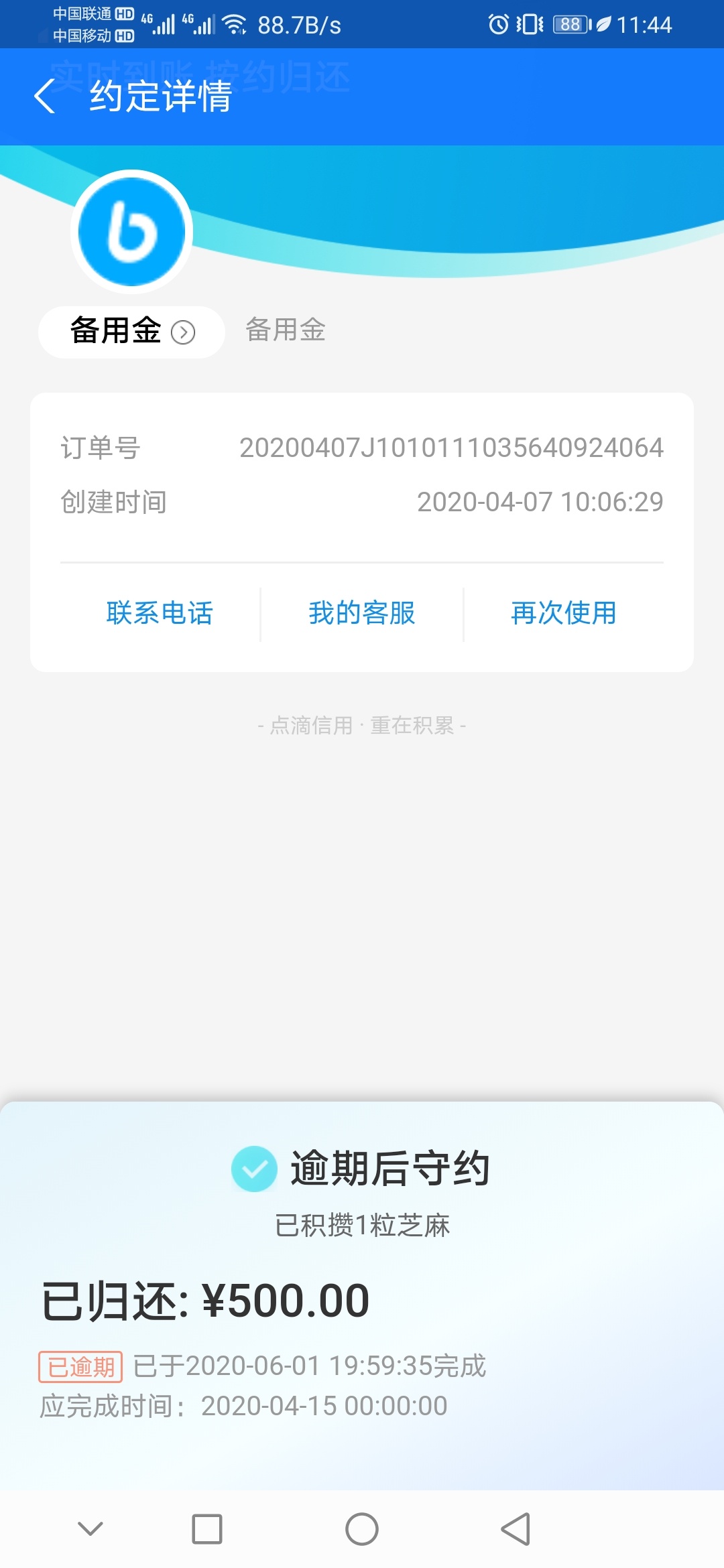Collapse the panel using the down chevron
The width and height of the screenshot is (724, 1568).
(x=90, y=1528)
